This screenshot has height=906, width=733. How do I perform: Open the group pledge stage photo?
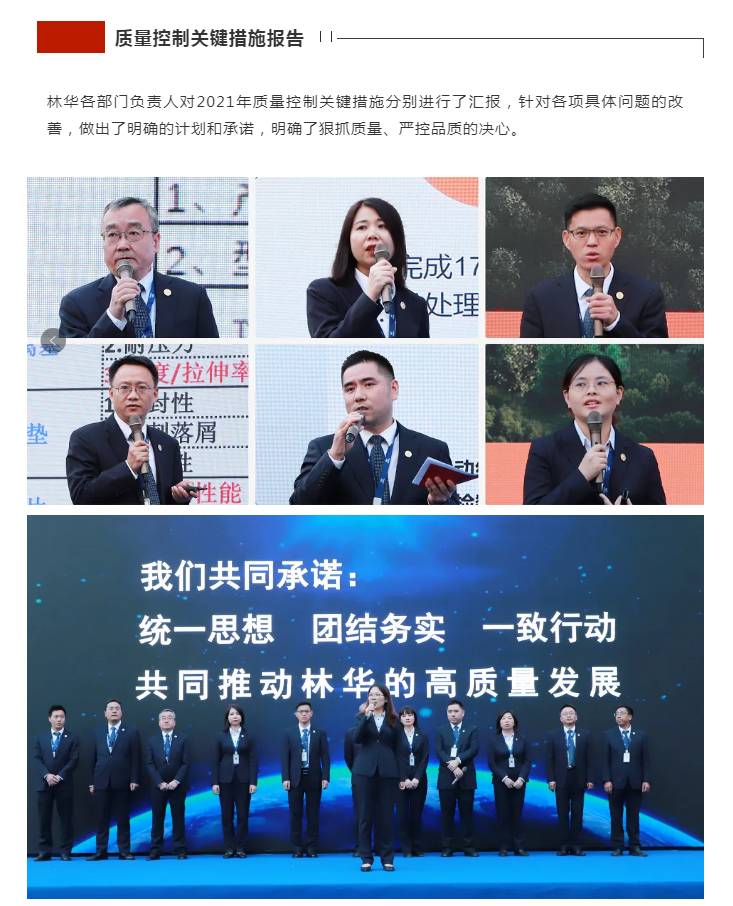point(365,705)
